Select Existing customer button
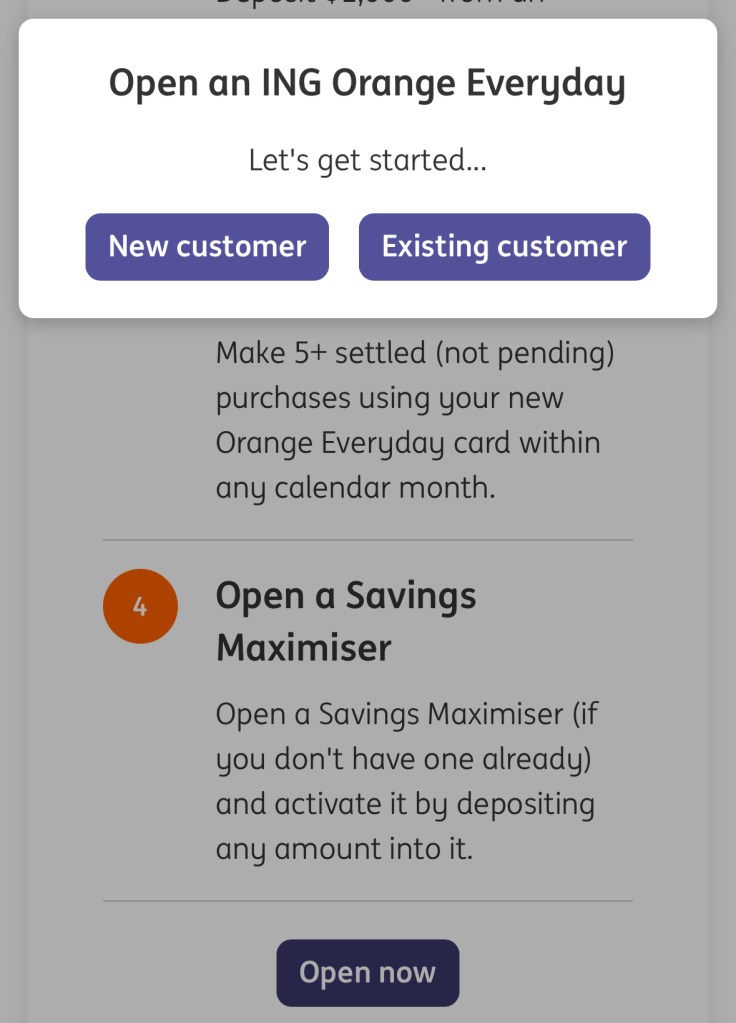 coord(504,247)
